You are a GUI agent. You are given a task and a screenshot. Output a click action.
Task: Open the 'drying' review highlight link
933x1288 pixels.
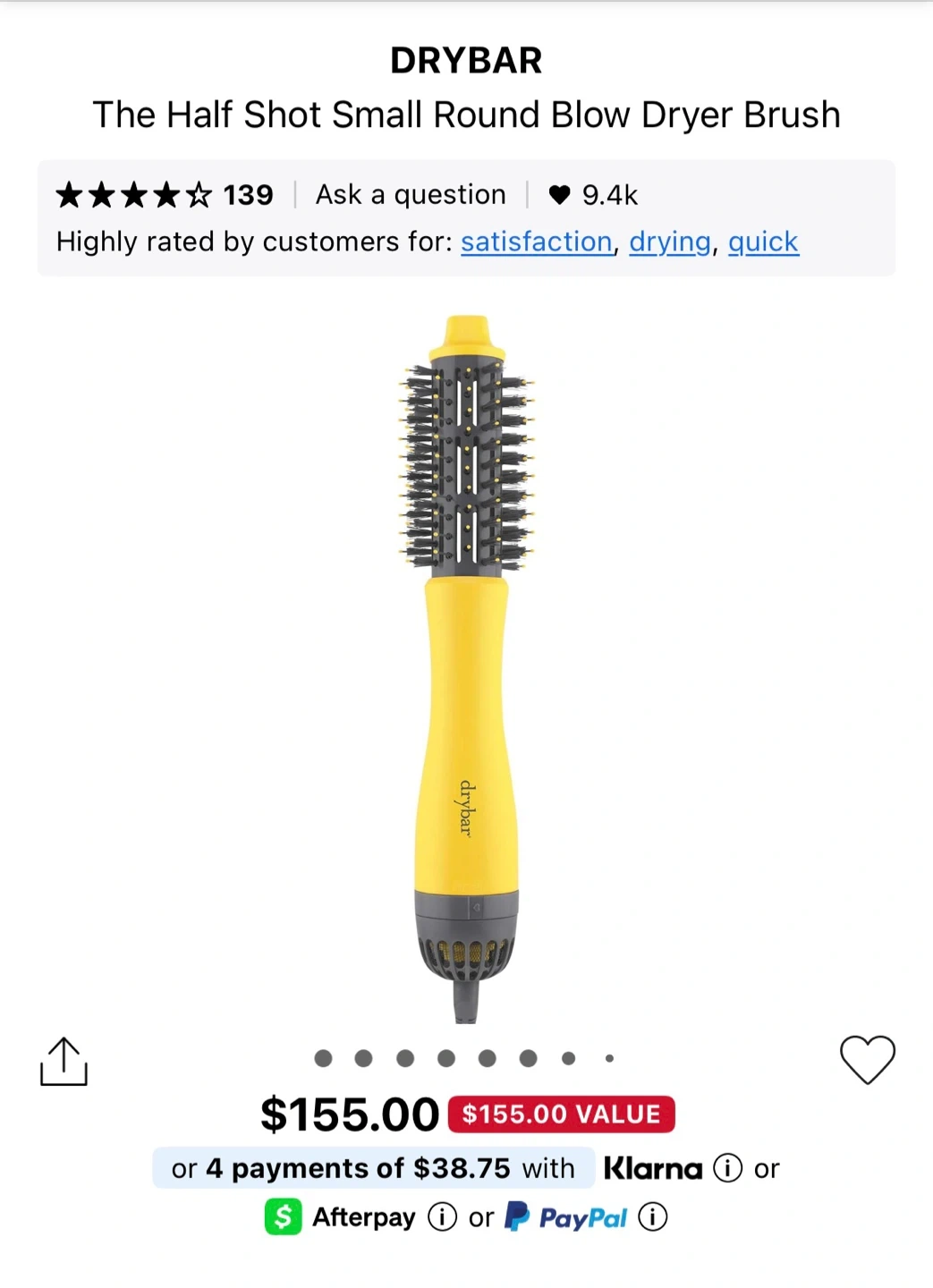[670, 241]
